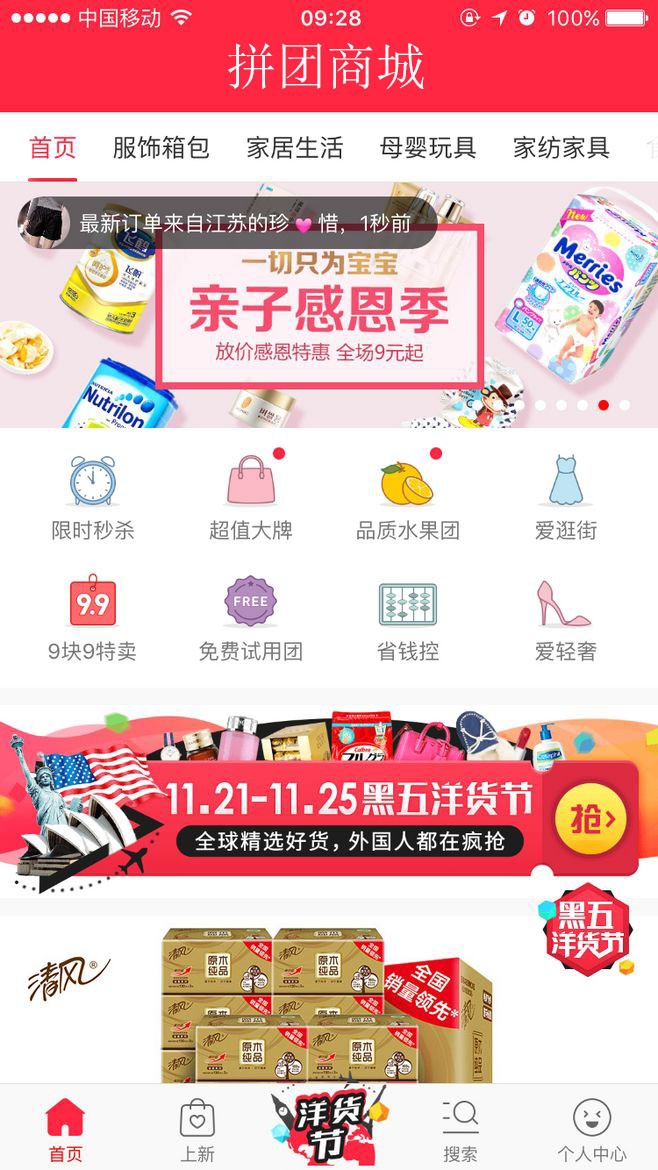Switch to the 上新 bottom tab
Screen dimensions: 658x1170
coord(197,1131)
